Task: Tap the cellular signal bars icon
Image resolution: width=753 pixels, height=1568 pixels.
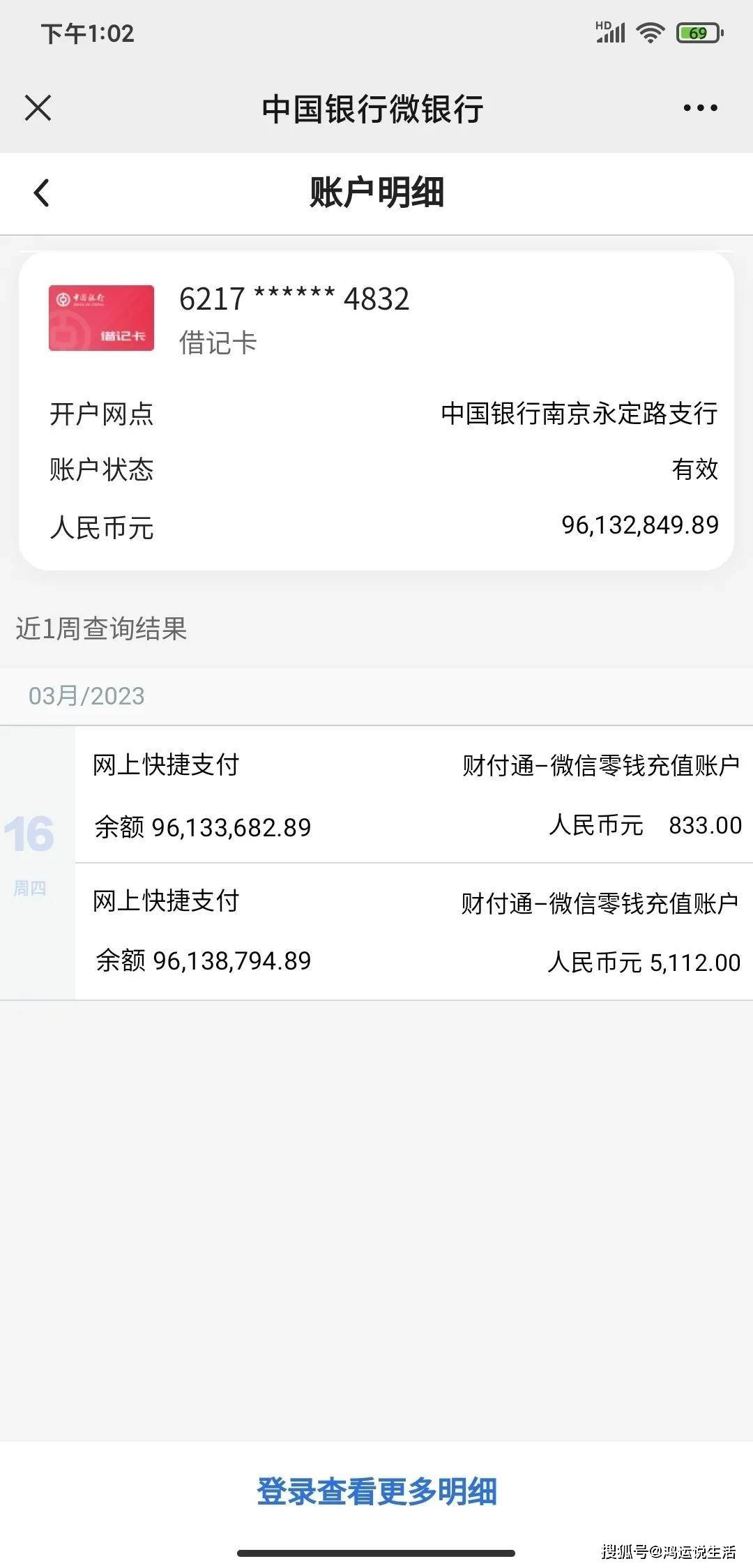Action: [610, 33]
